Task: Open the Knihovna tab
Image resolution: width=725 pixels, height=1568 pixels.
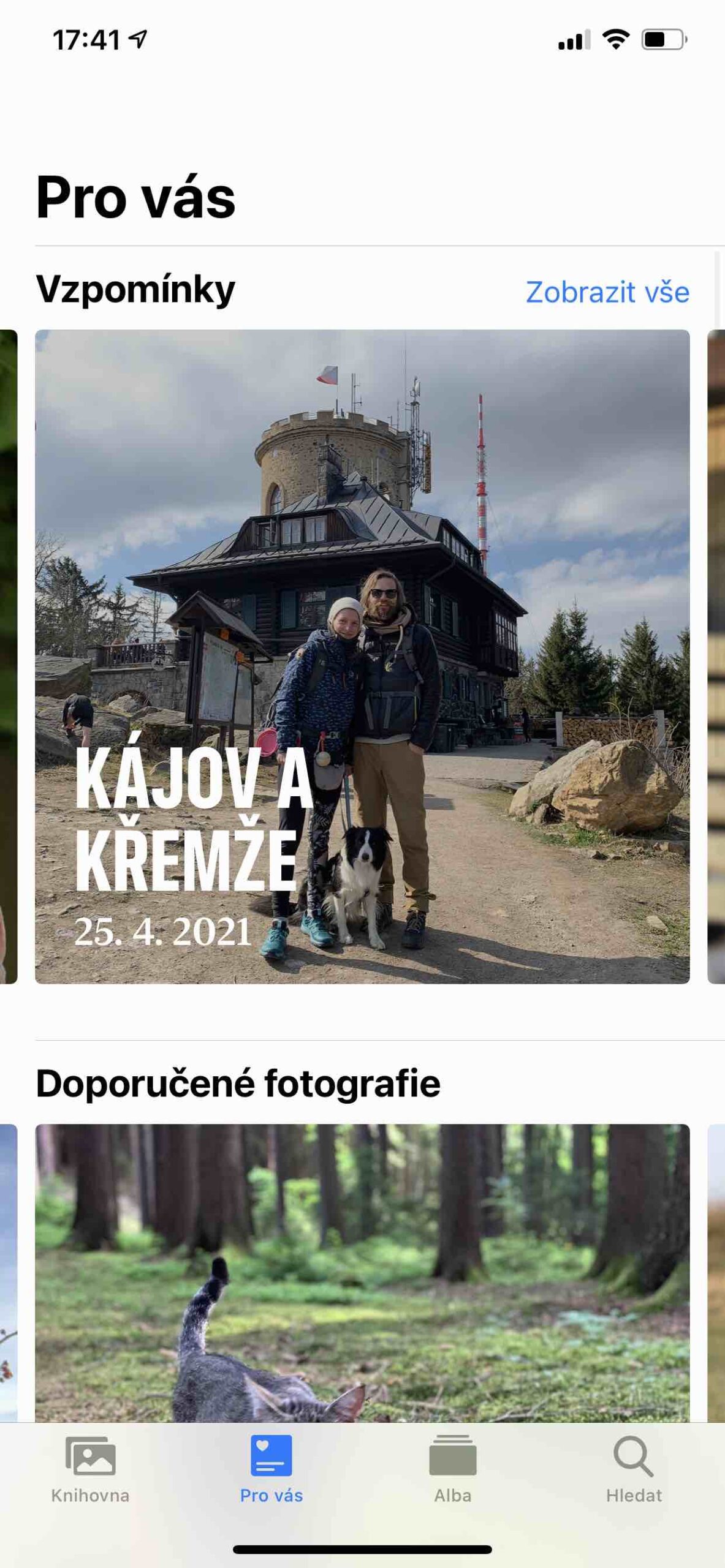Action: pos(90,1469)
